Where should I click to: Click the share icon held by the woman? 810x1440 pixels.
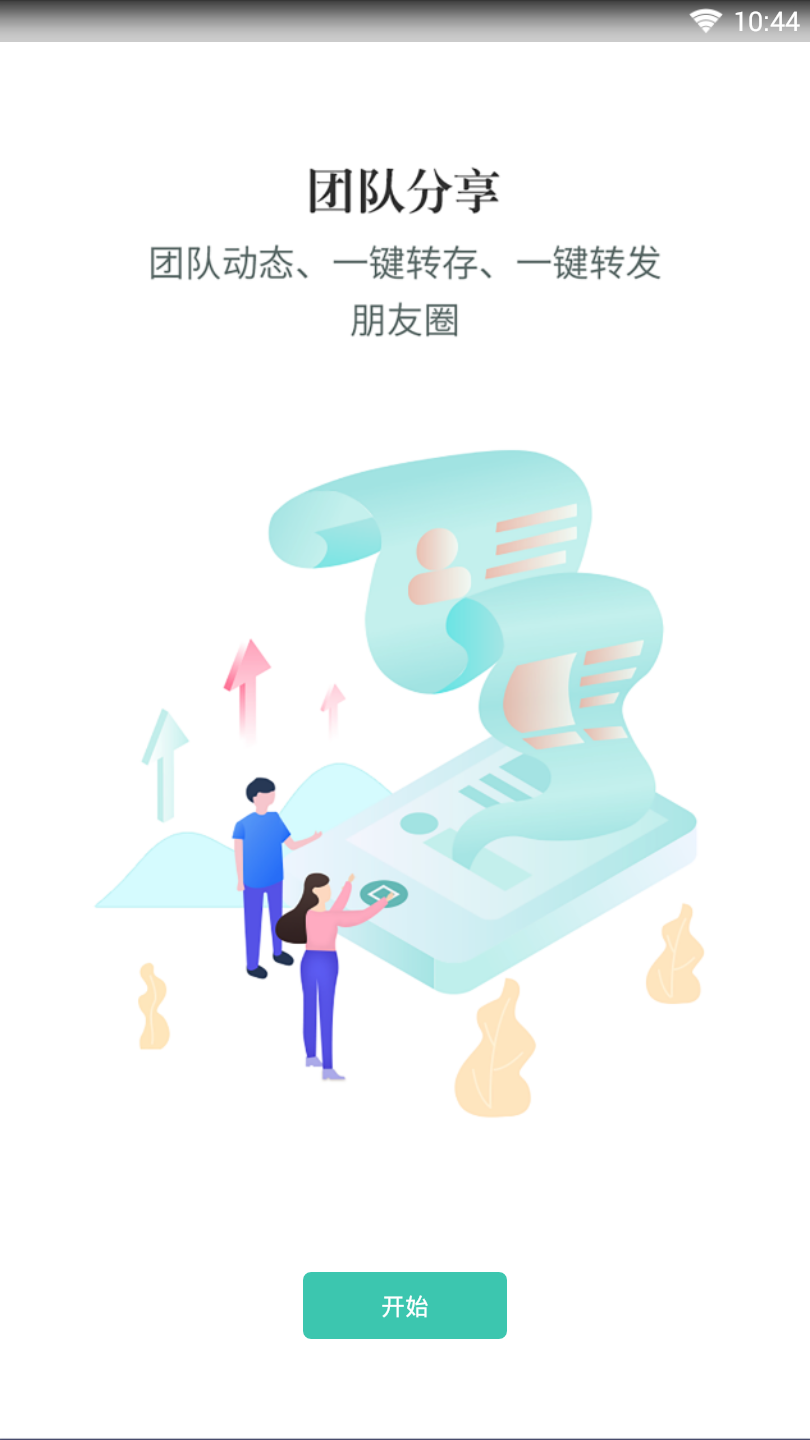point(385,893)
